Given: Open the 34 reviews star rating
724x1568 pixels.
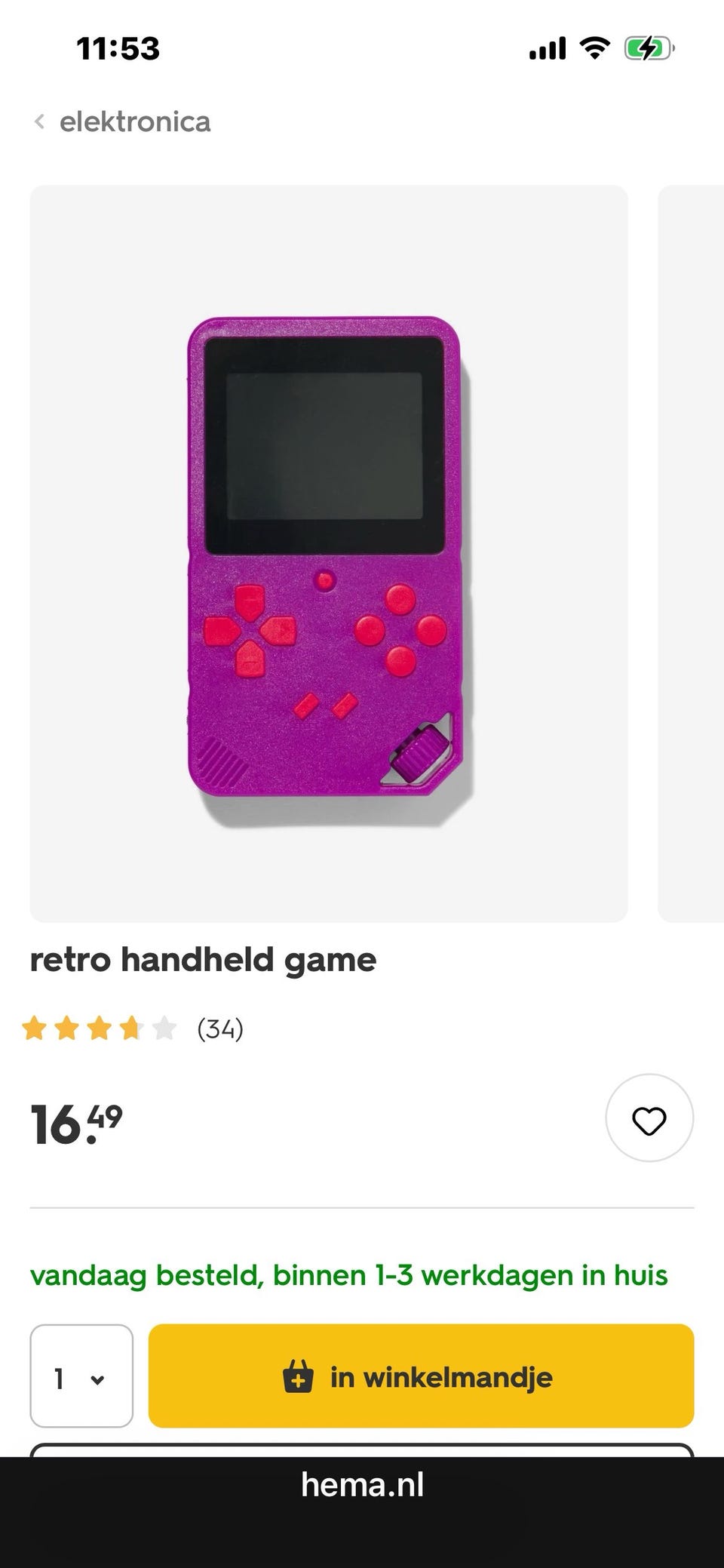Looking at the screenshot, I should tap(133, 1028).
